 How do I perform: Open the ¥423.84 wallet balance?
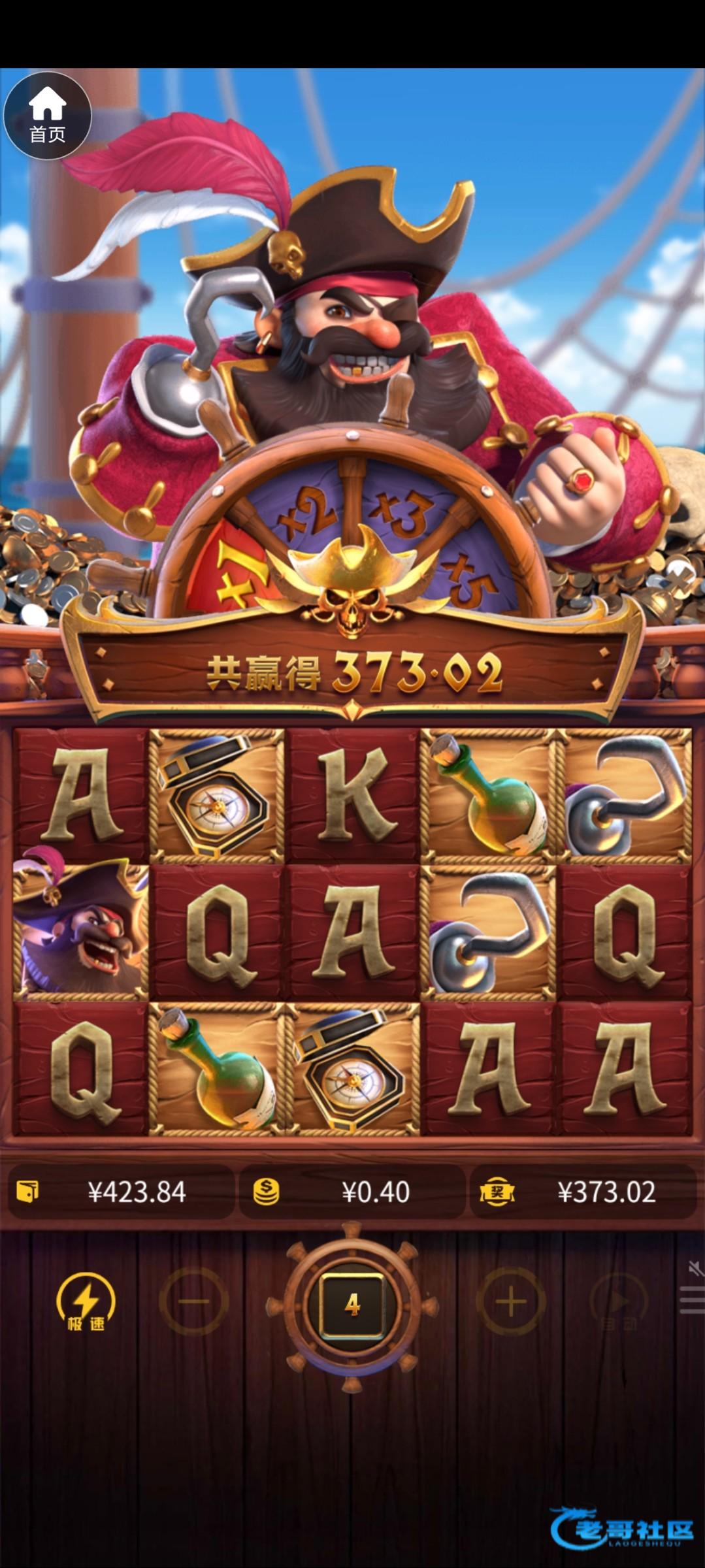tap(121, 1192)
